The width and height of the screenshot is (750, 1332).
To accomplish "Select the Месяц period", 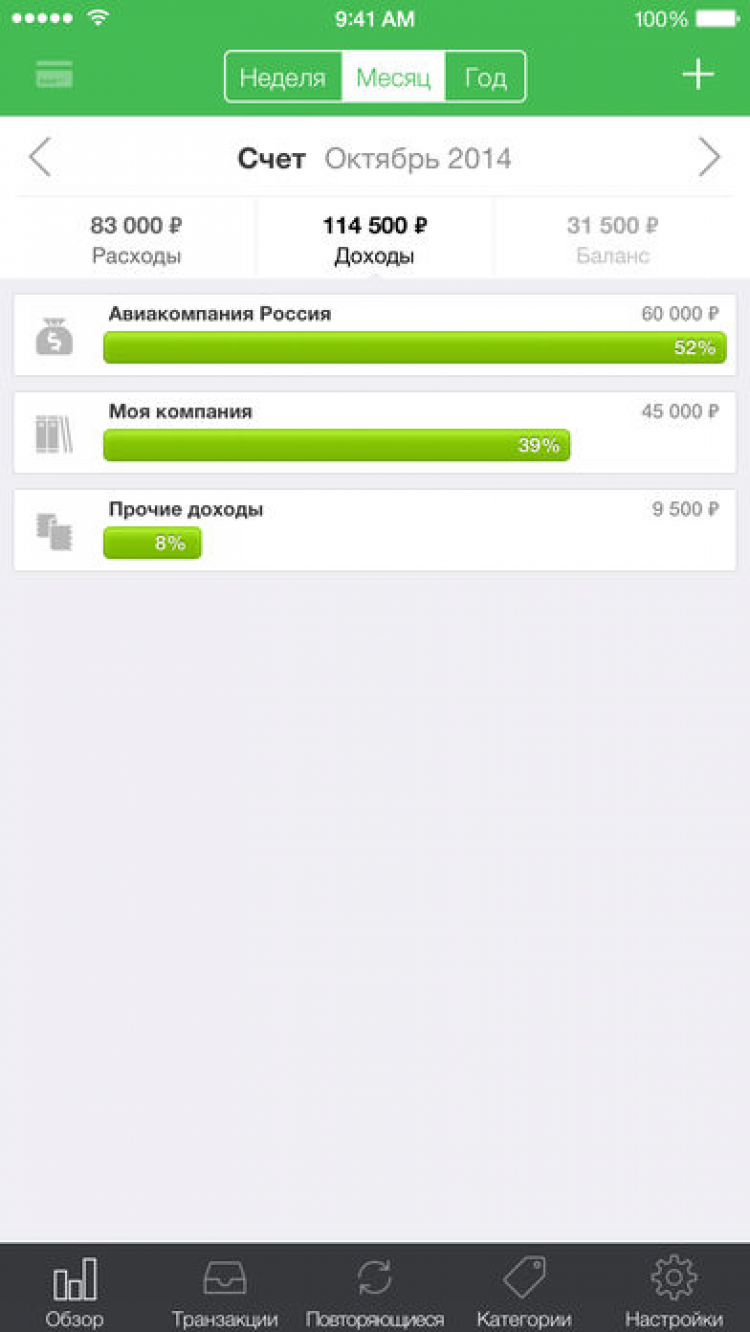I will [393, 77].
